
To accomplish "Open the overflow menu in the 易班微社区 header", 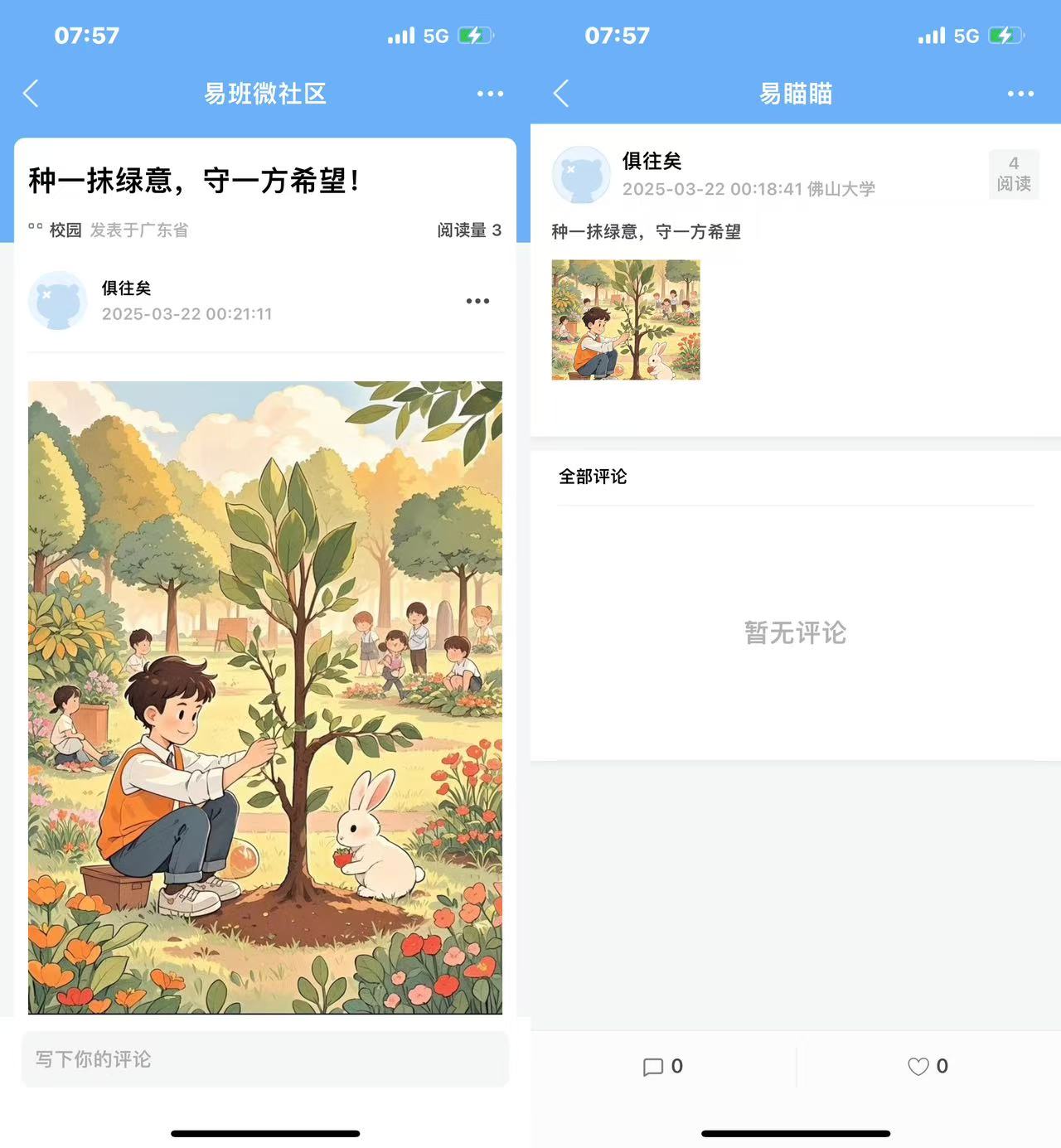I will (490, 94).
